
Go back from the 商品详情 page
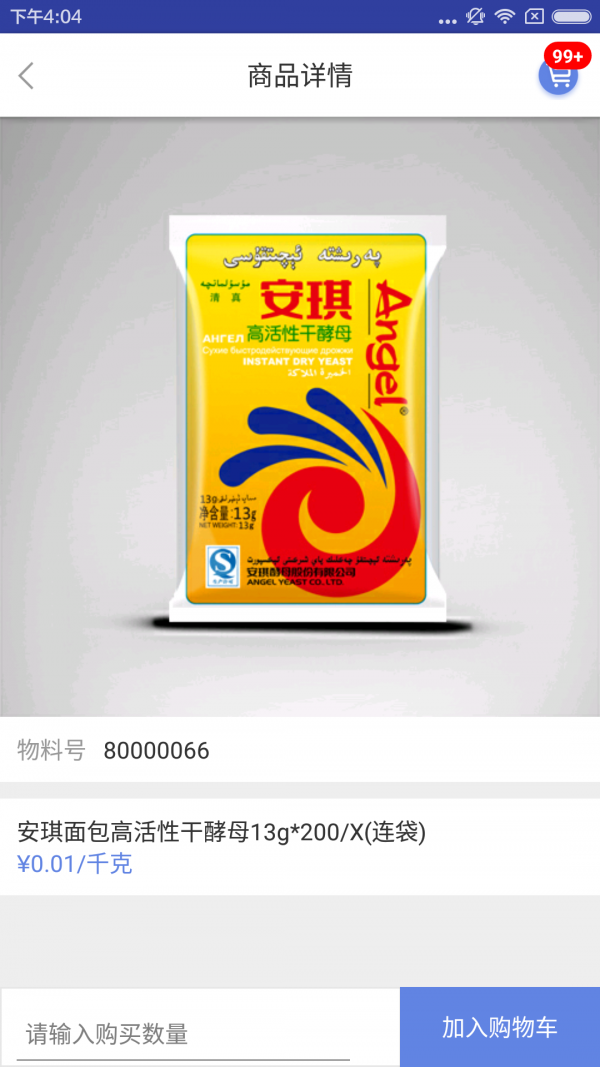(27, 75)
